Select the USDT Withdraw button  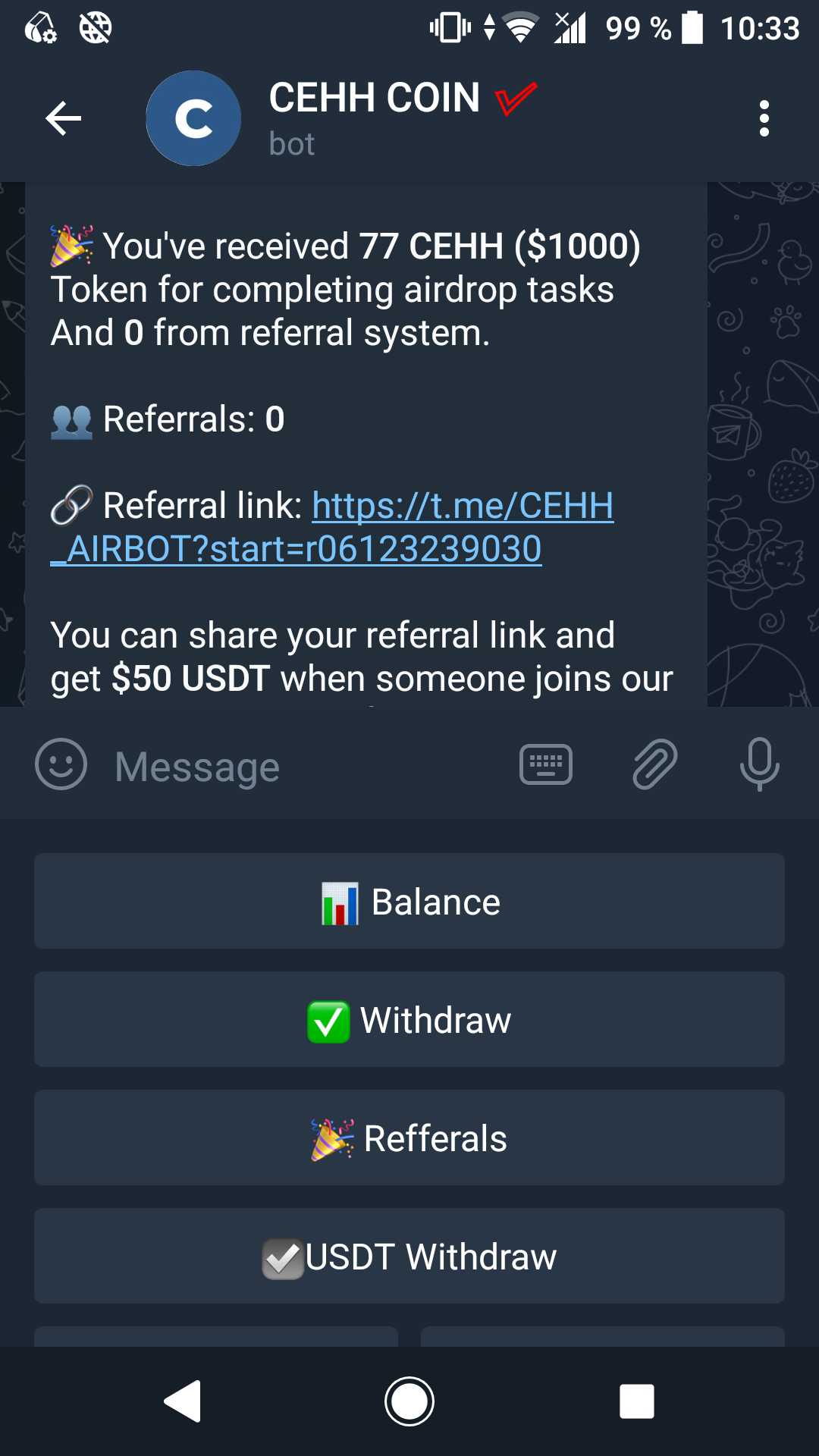click(x=409, y=1256)
